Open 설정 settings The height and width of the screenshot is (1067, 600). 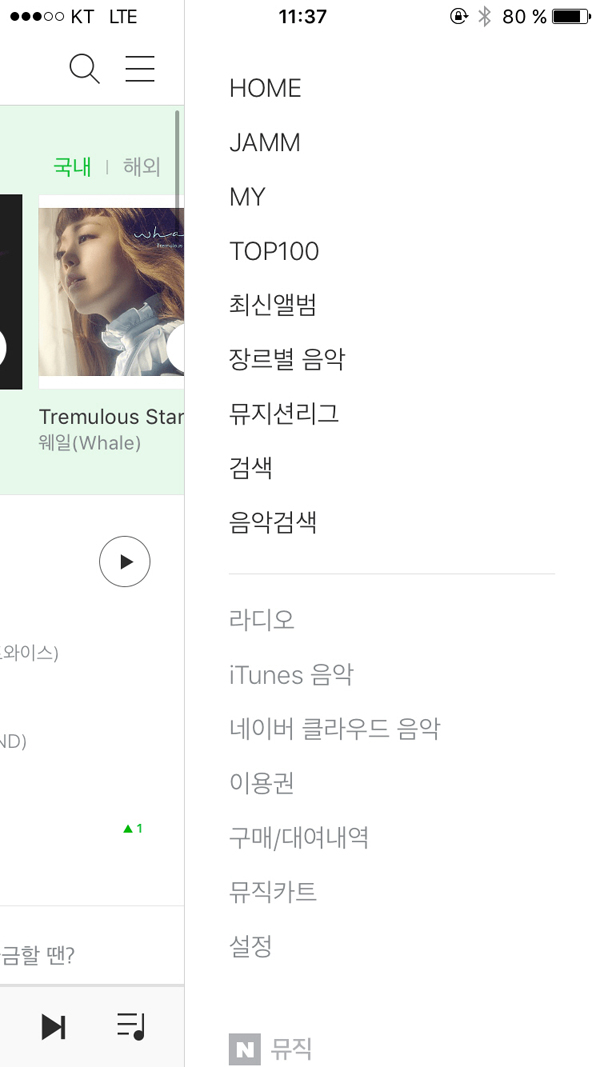(x=251, y=946)
